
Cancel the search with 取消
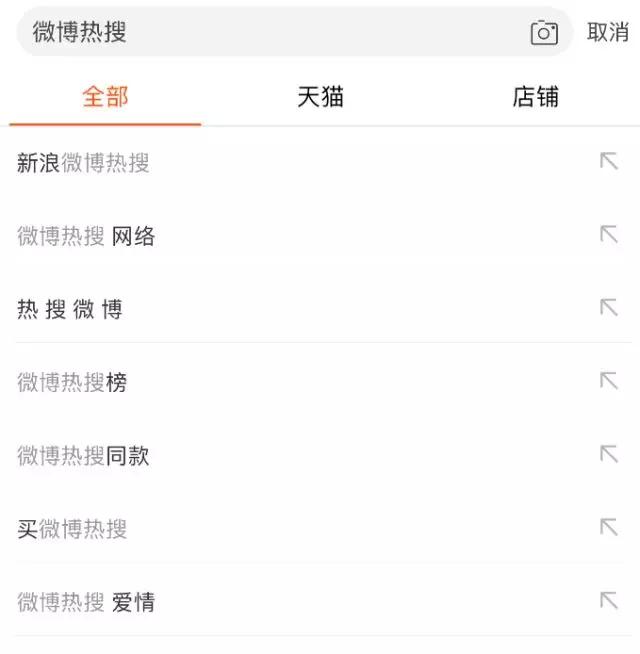607,32
